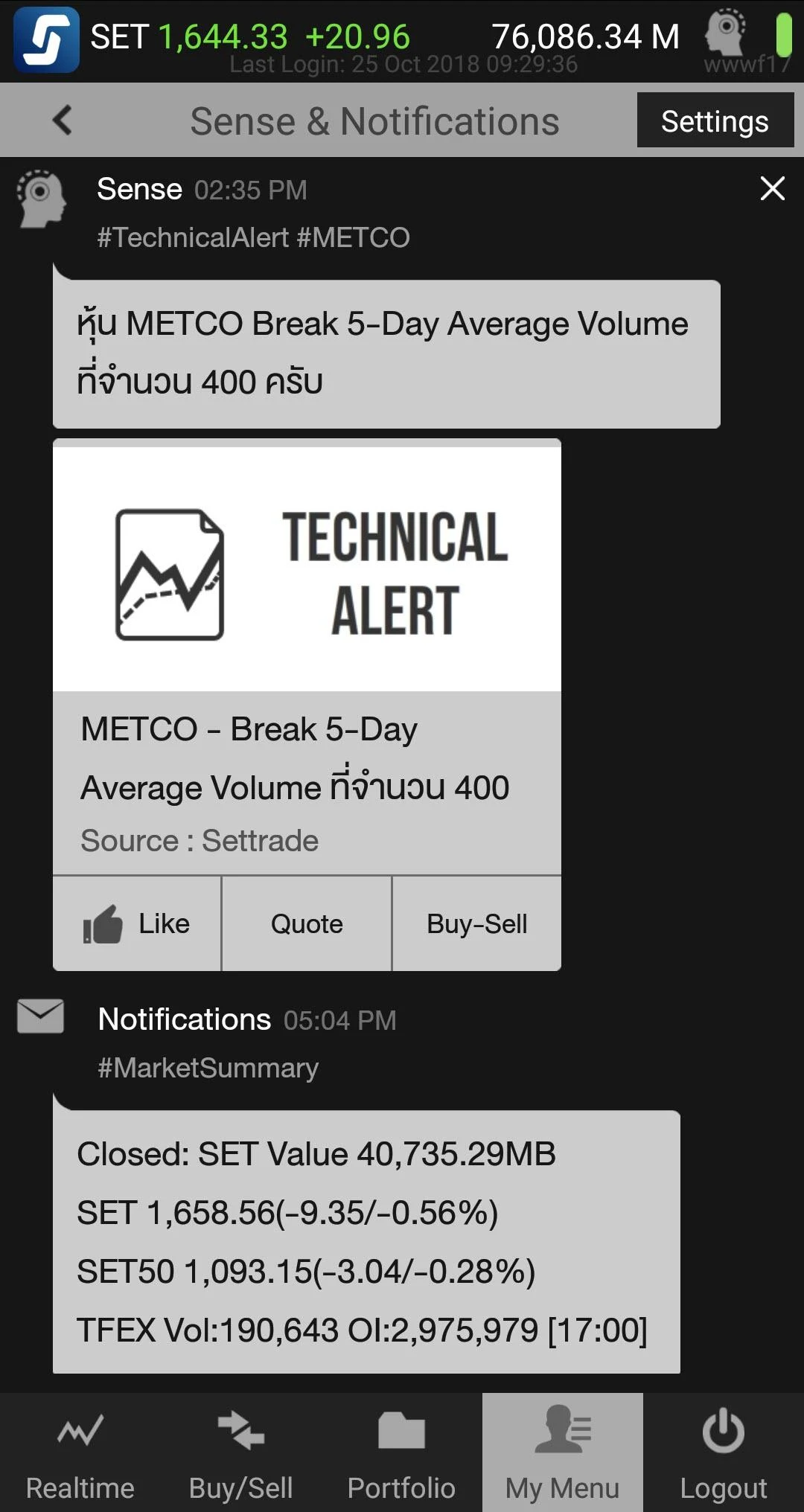Get a quote for METCO
Viewport: 804px width, 1512px height.
coord(307,923)
